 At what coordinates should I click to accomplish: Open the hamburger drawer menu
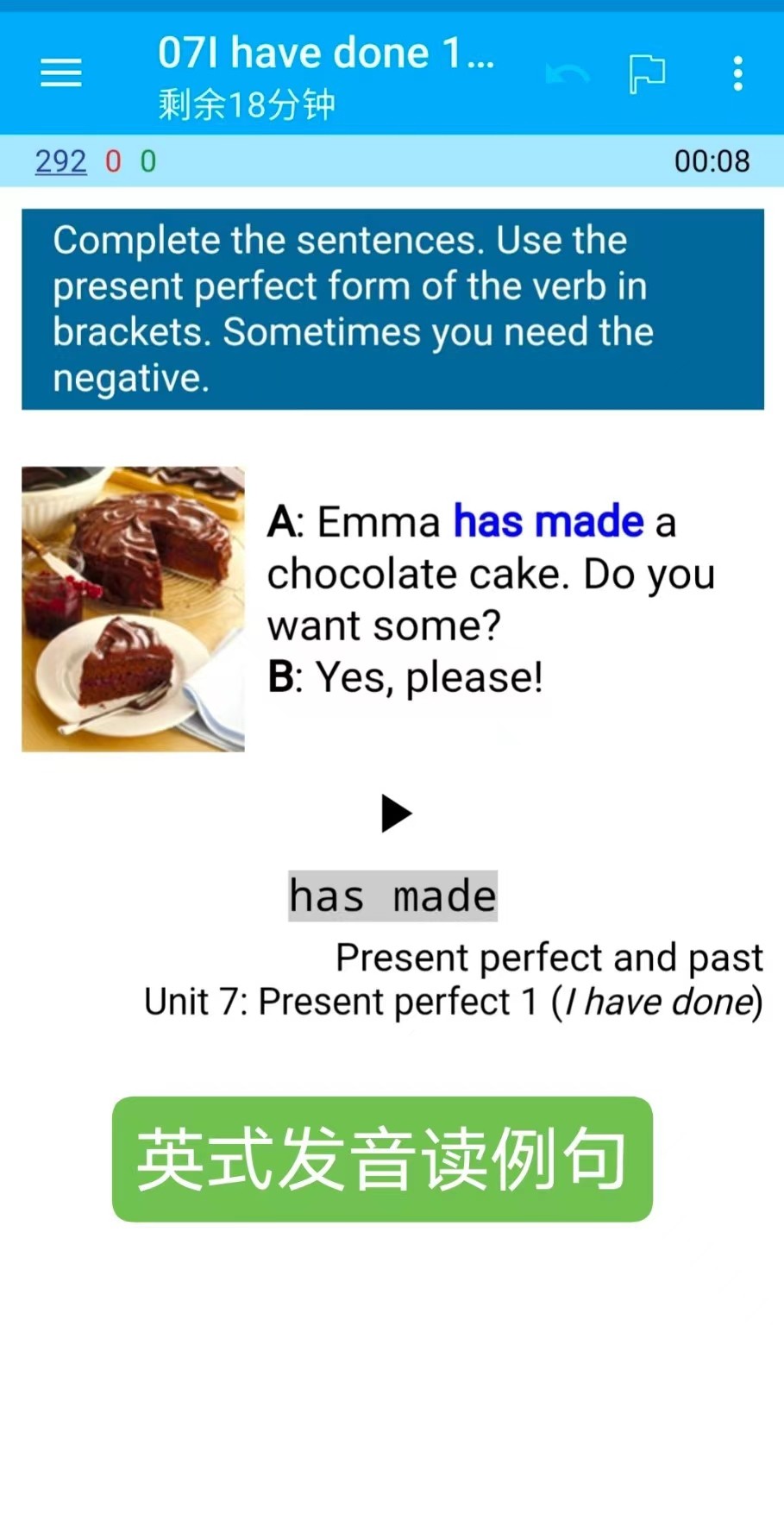click(x=61, y=73)
